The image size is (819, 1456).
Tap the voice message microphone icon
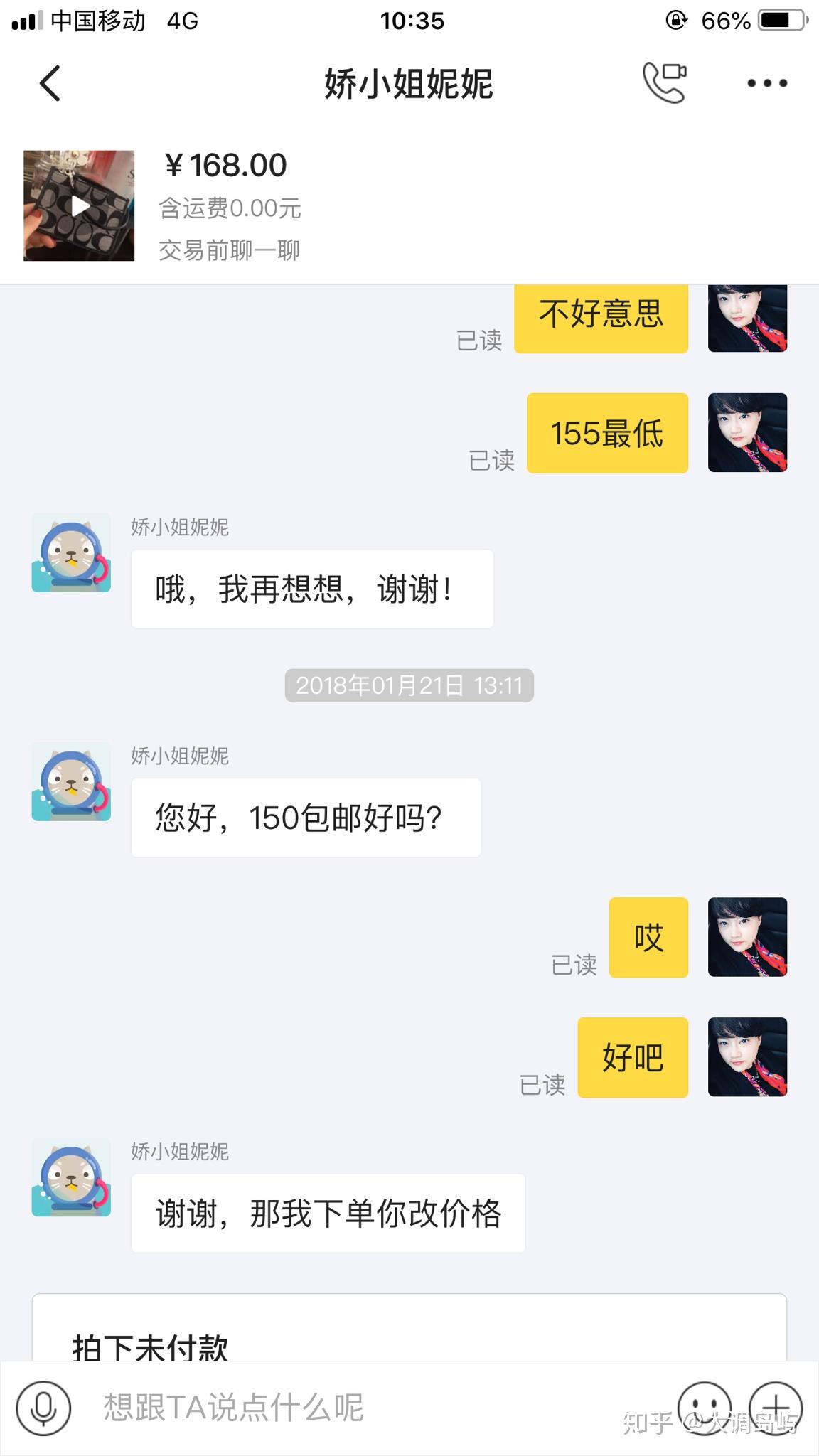(x=44, y=1406)
